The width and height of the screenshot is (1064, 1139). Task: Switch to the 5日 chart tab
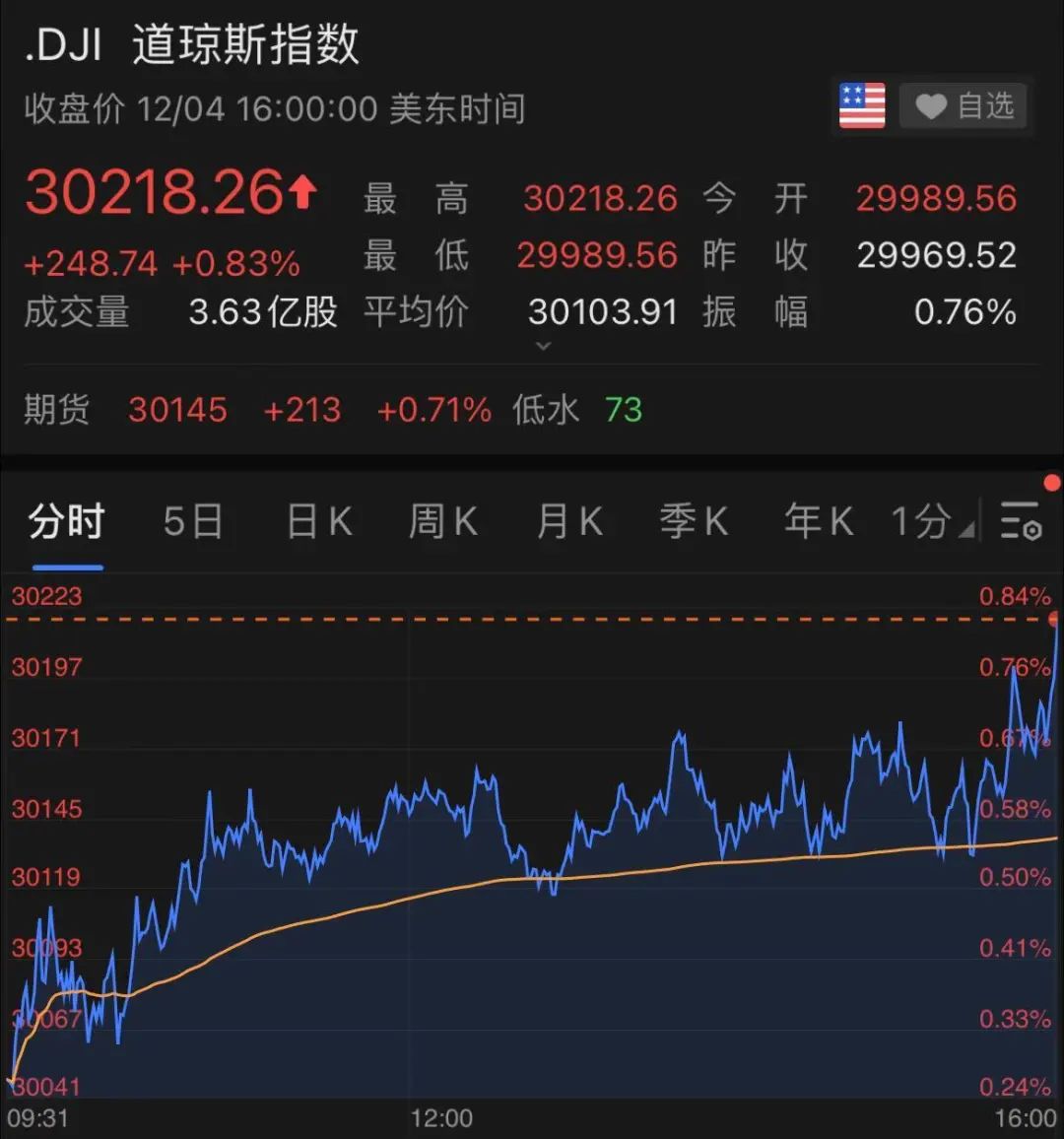pos(193,521)
